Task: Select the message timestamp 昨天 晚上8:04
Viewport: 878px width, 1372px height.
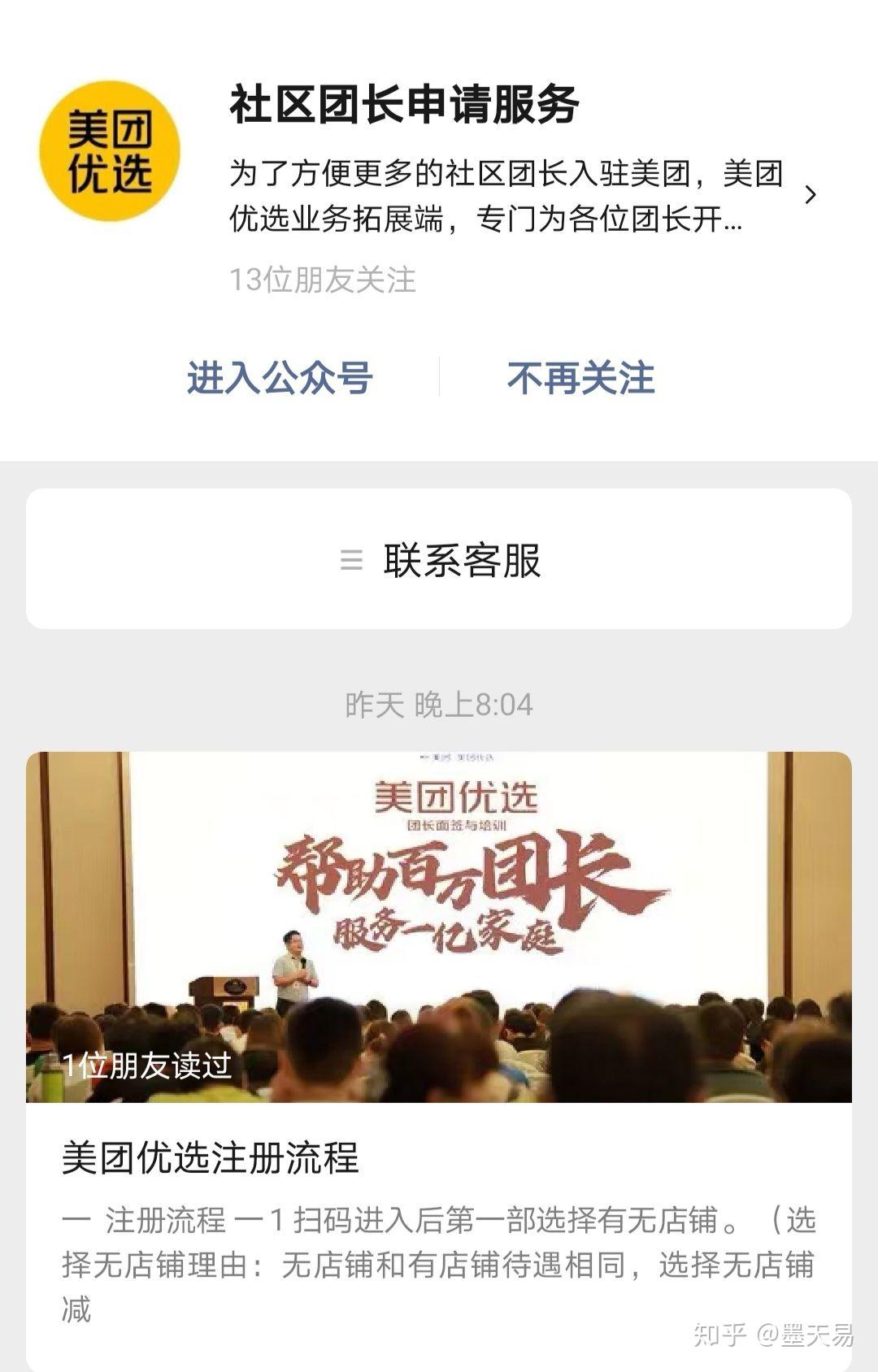Action: (439, 706)
